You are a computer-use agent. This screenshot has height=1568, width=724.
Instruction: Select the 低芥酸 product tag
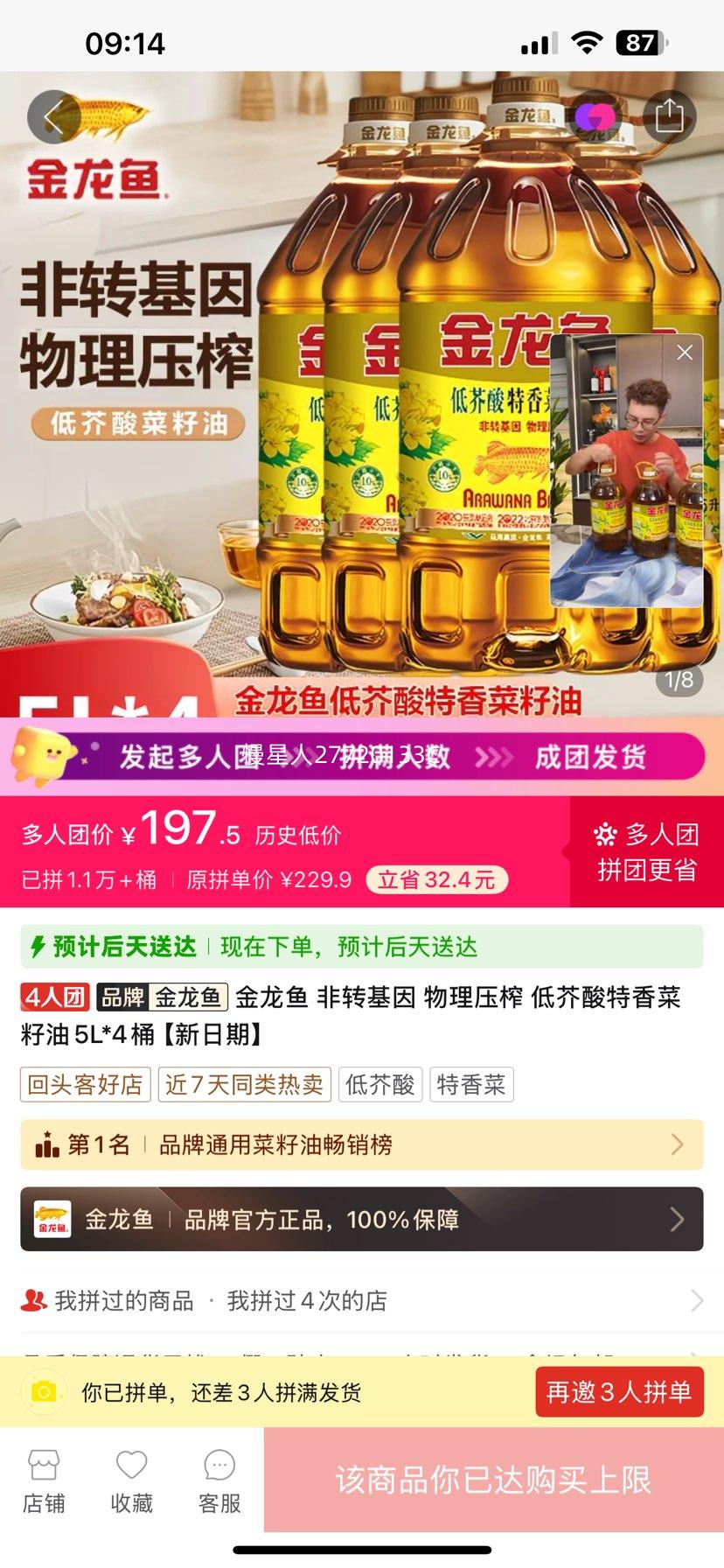click(x=380, y=1084)
